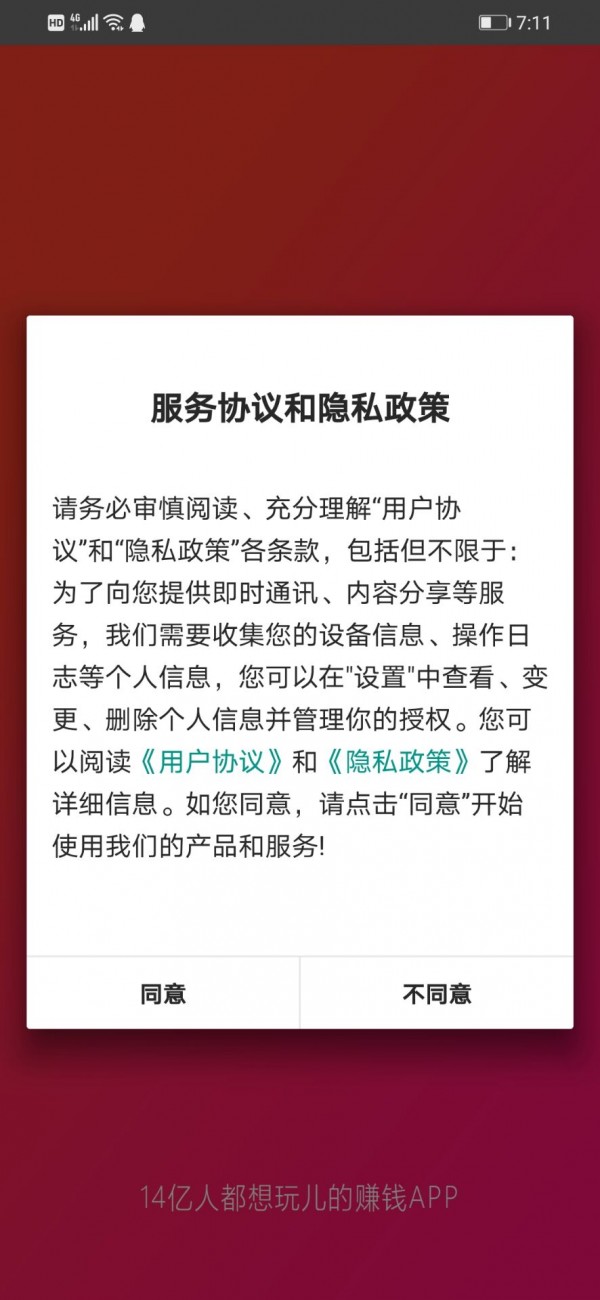
Task: Tap 同意 to accept the agreement
Action: click(163, 994)
